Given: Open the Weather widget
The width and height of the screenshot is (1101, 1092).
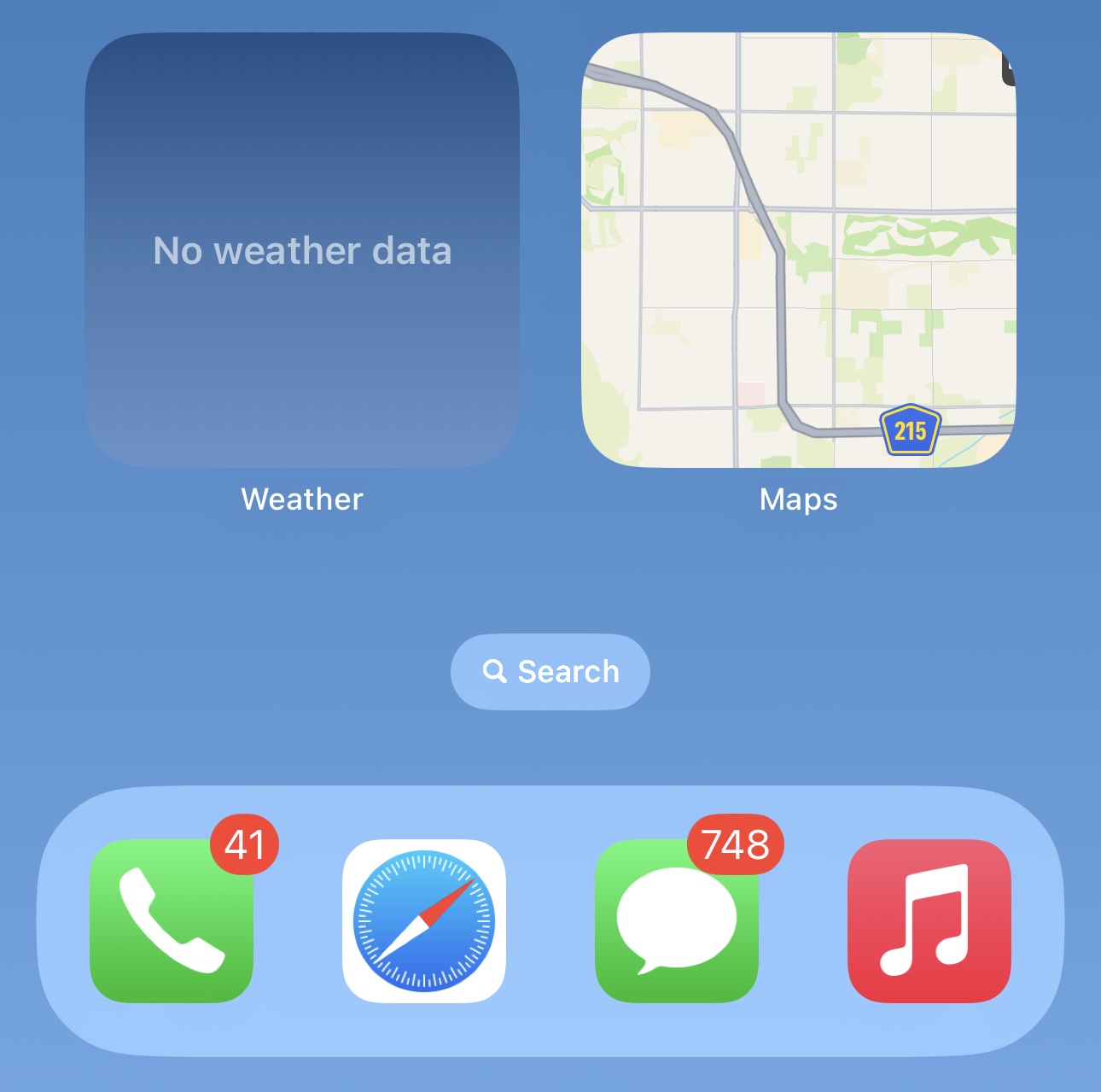Looking at the screenshot, I should [302, 250].
